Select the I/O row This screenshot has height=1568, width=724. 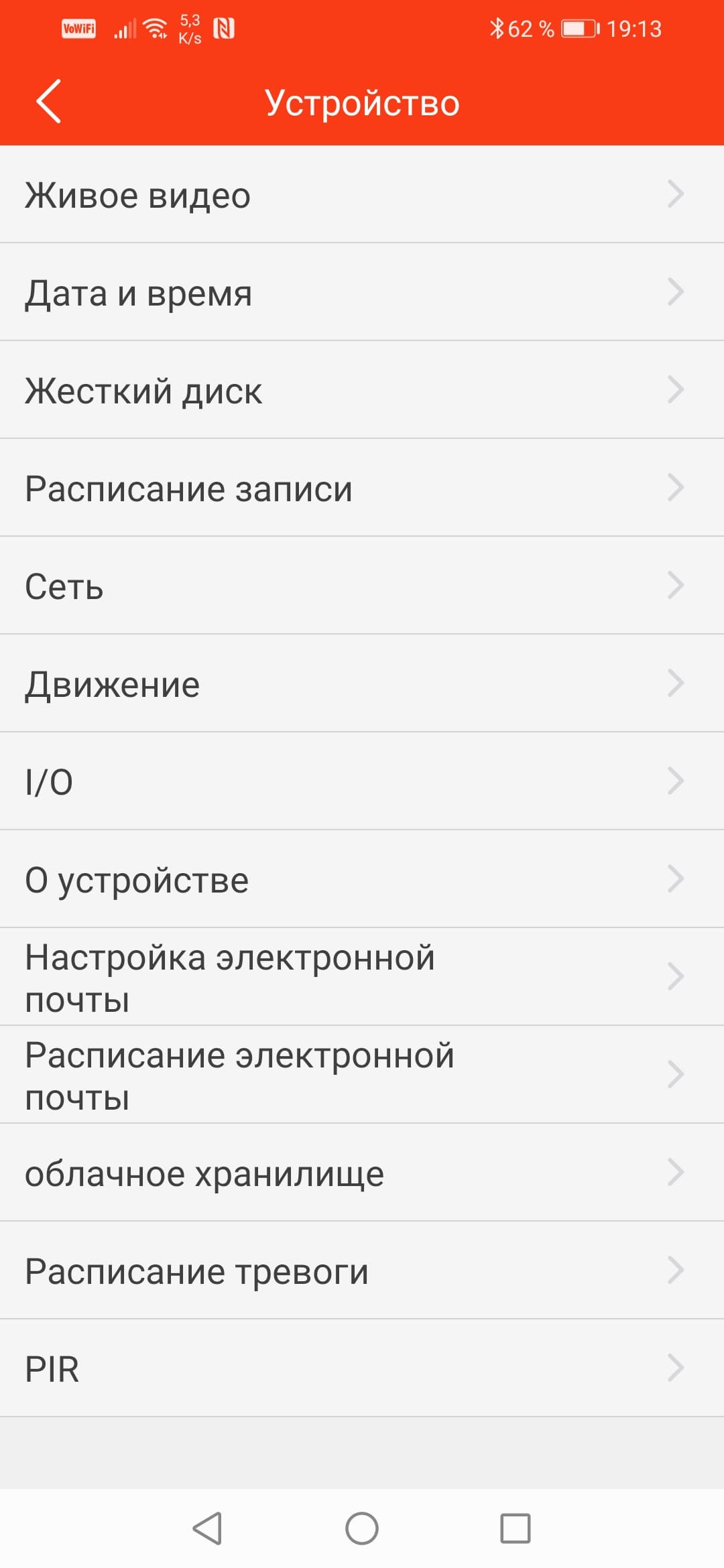pos(362,781)
